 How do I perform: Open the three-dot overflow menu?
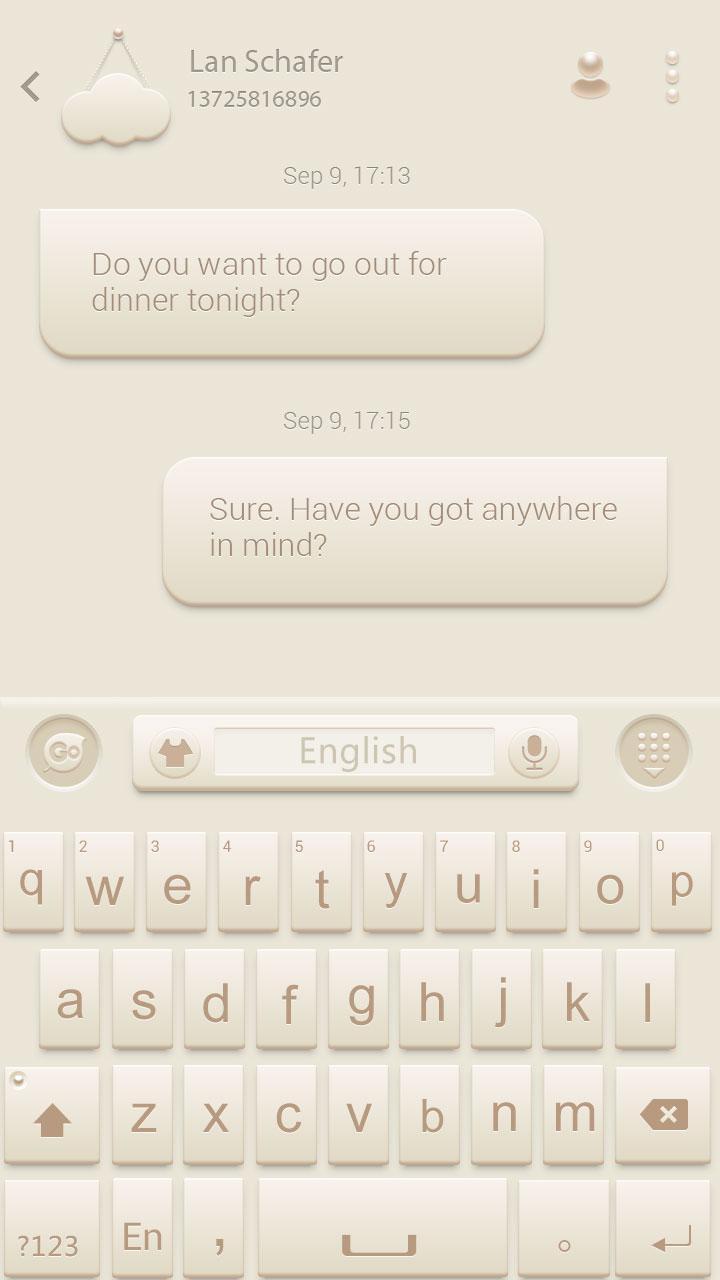(672, 76)
